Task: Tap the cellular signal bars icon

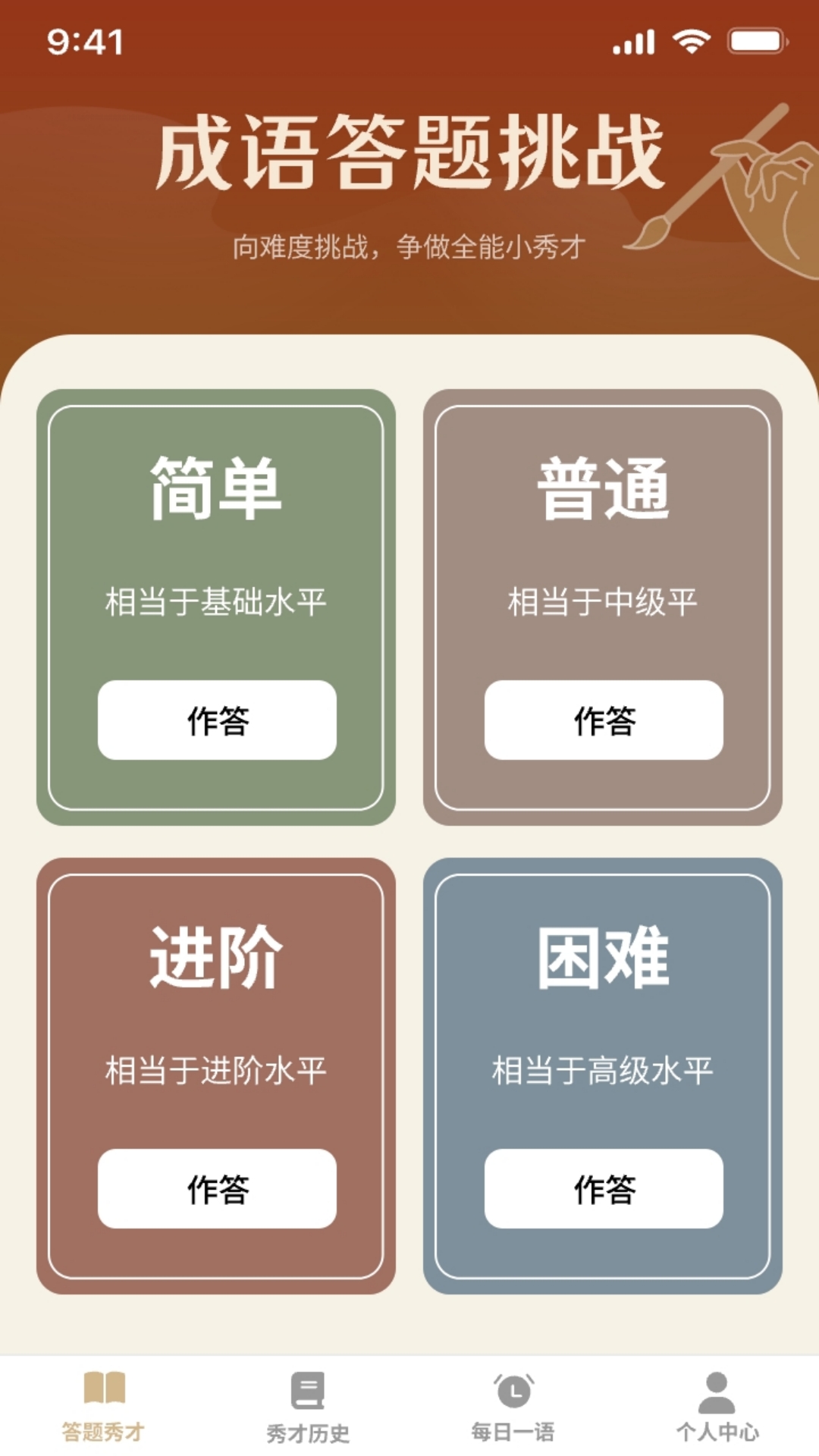Action: (x=634, y=43)
